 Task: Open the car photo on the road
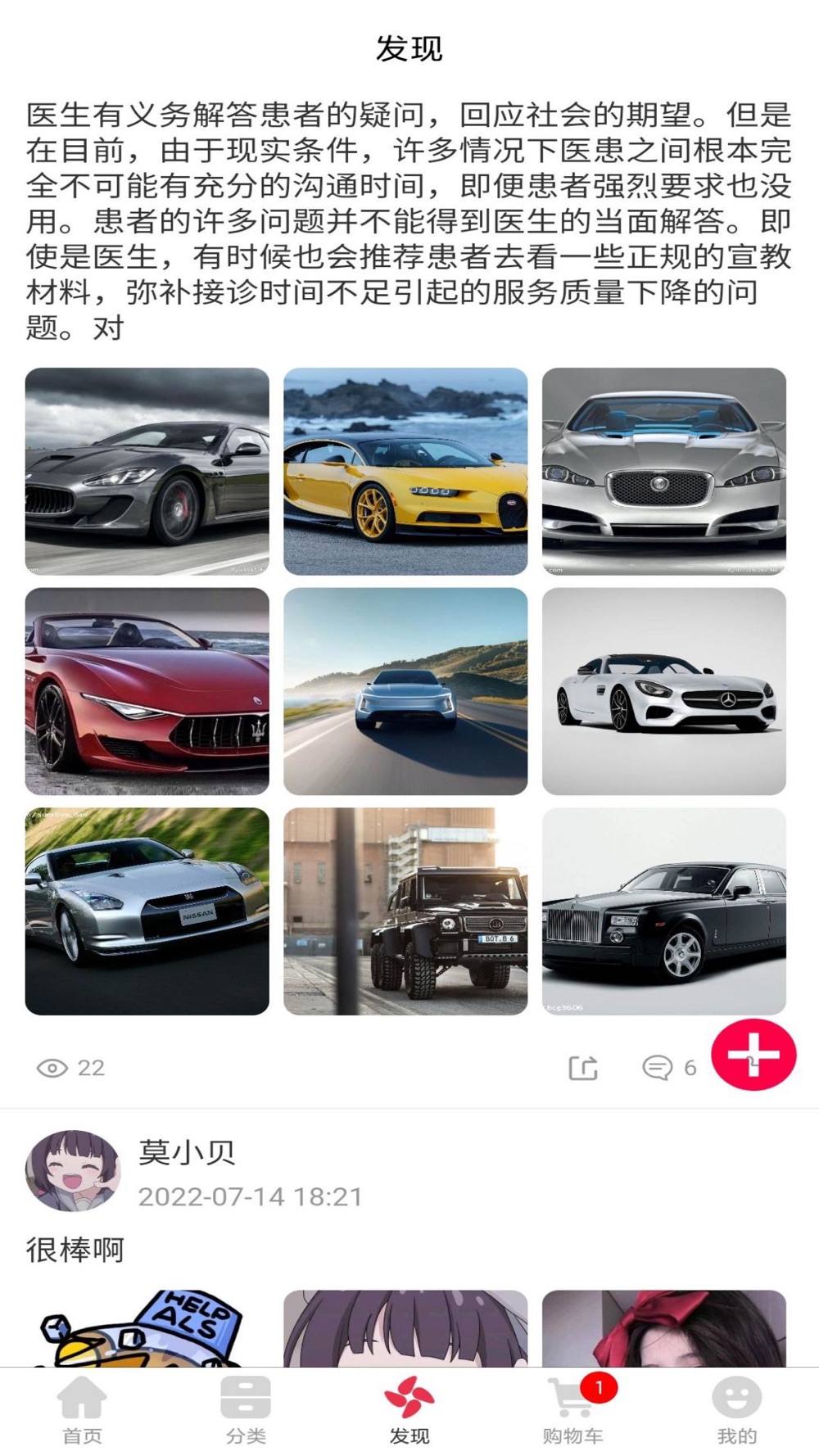coord(405,691)
